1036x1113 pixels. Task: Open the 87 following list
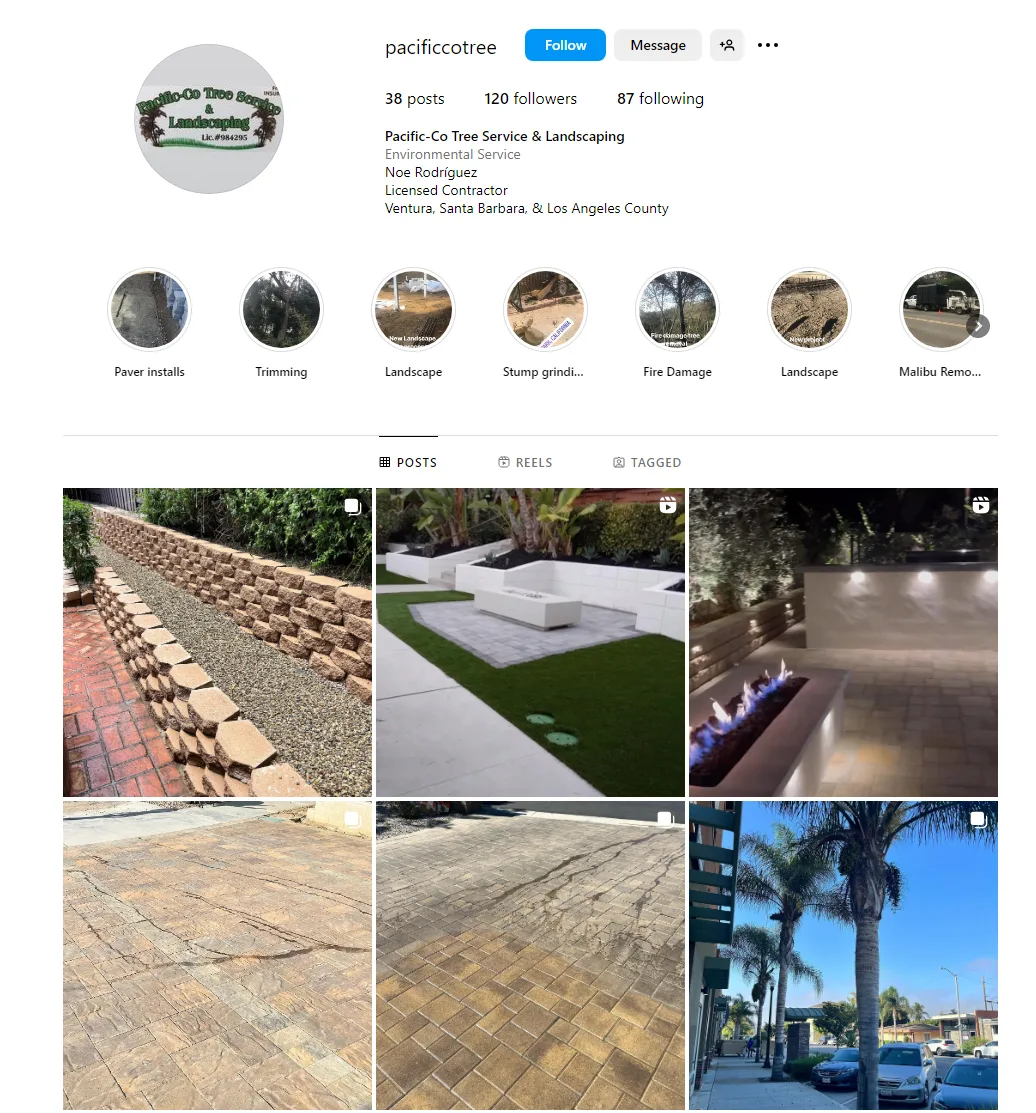[660, 98]
